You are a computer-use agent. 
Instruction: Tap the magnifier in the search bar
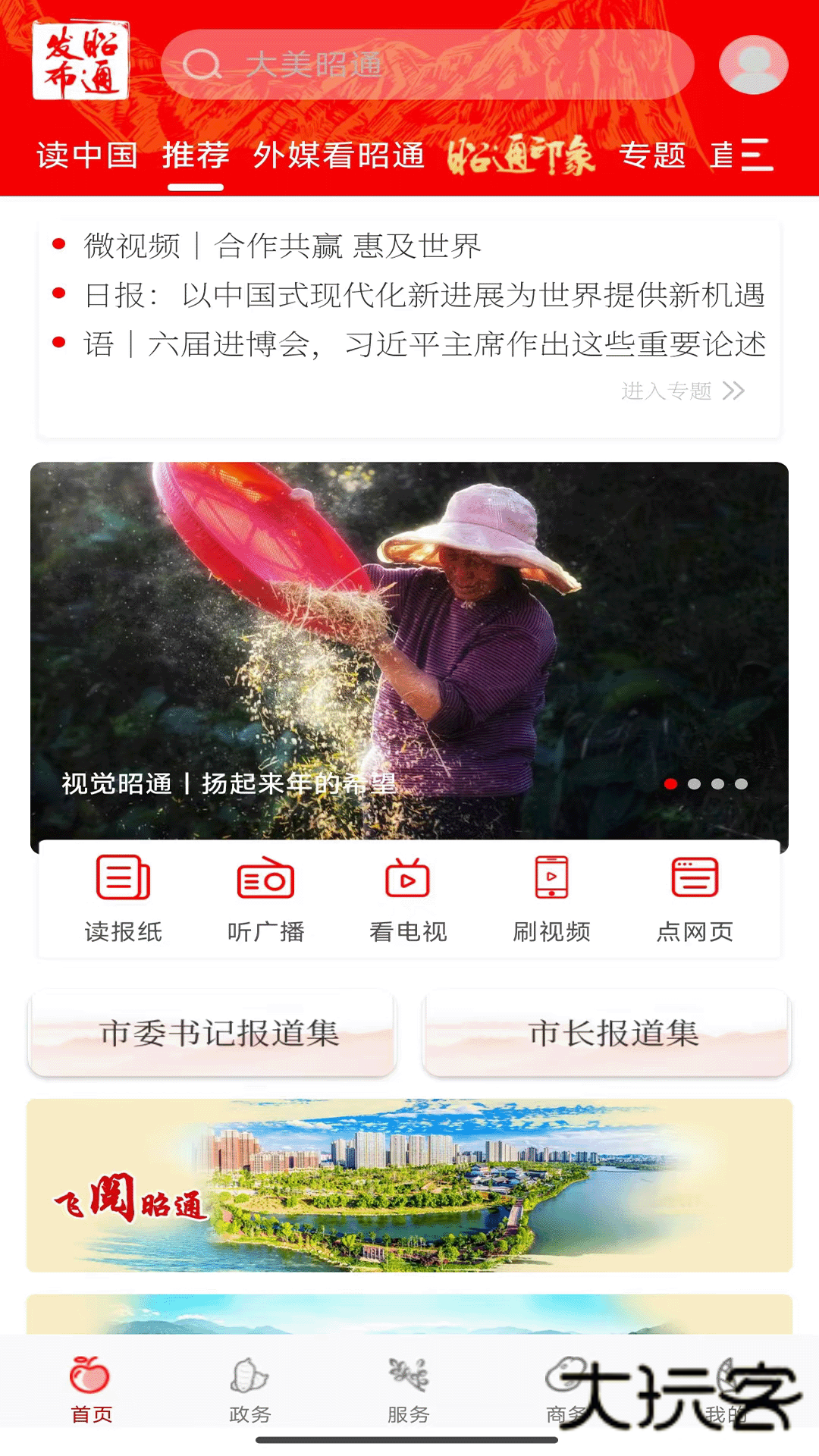tap(201, 64)
